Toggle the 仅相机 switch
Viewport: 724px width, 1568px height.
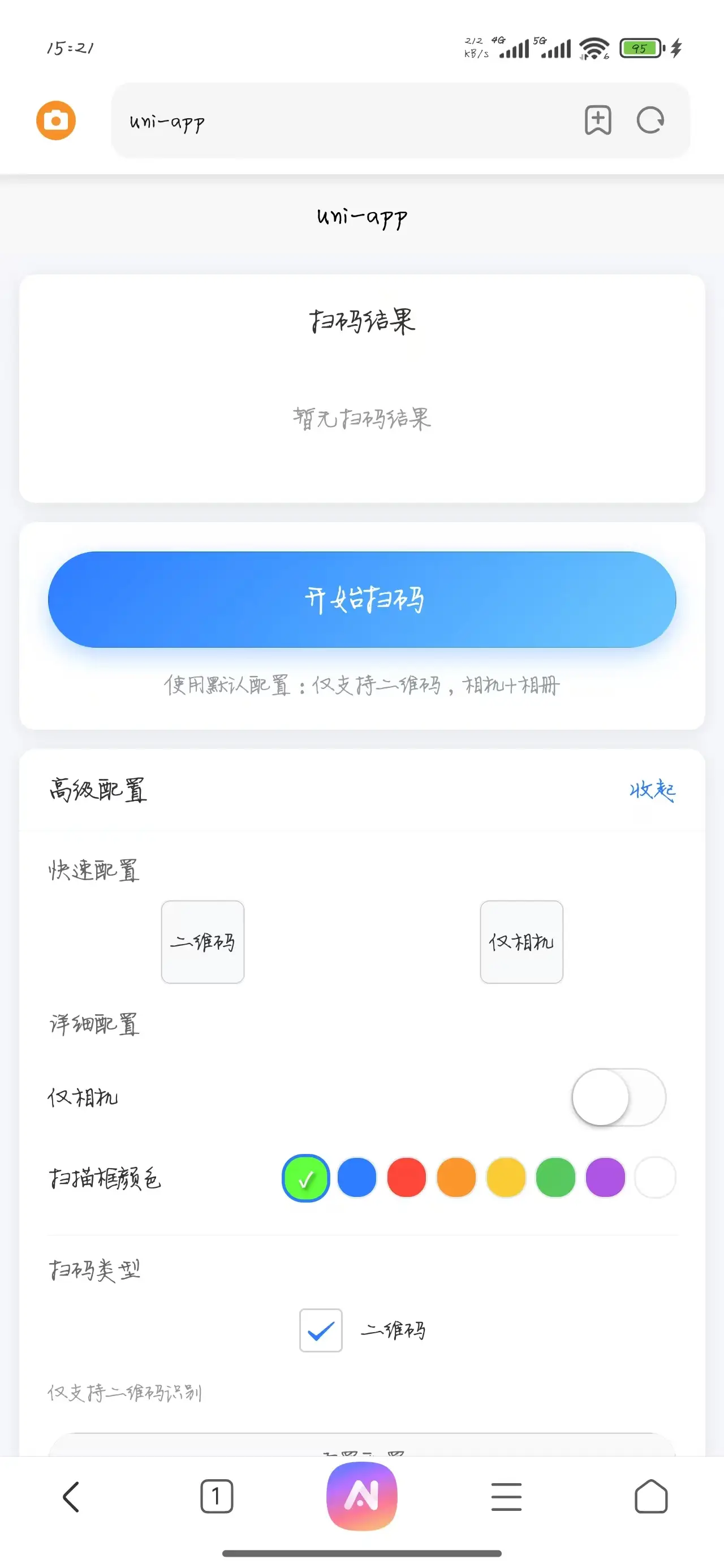pyautogui.click(x=619, y=1097)
